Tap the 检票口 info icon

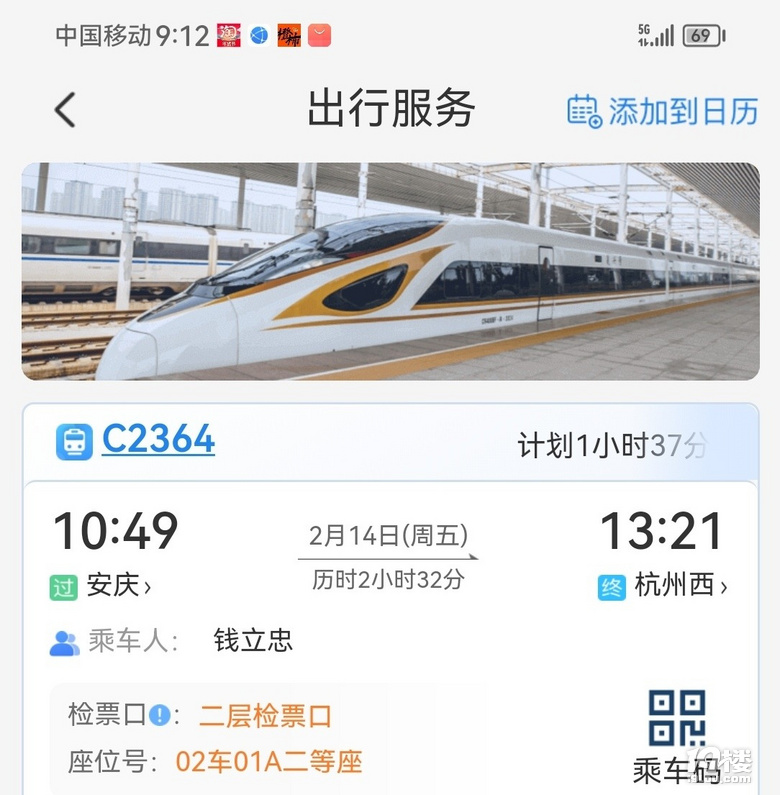coord(160,715)
